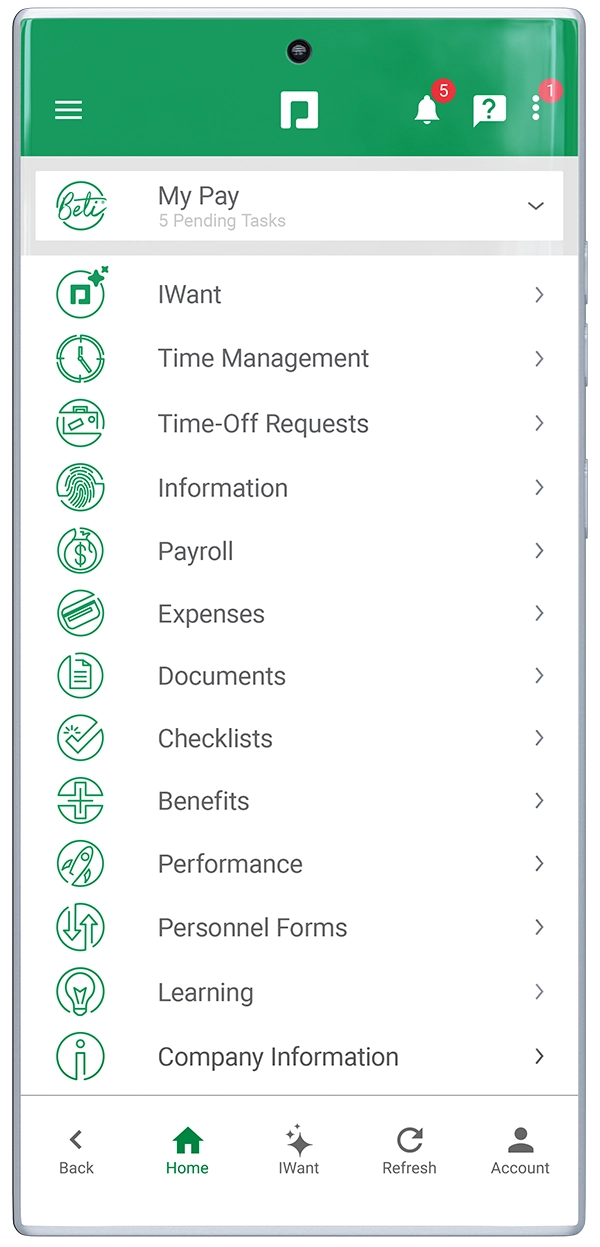Open Expenses
Image resolution: width=600 pixels, height=1247 pixels.
(299, 614)
